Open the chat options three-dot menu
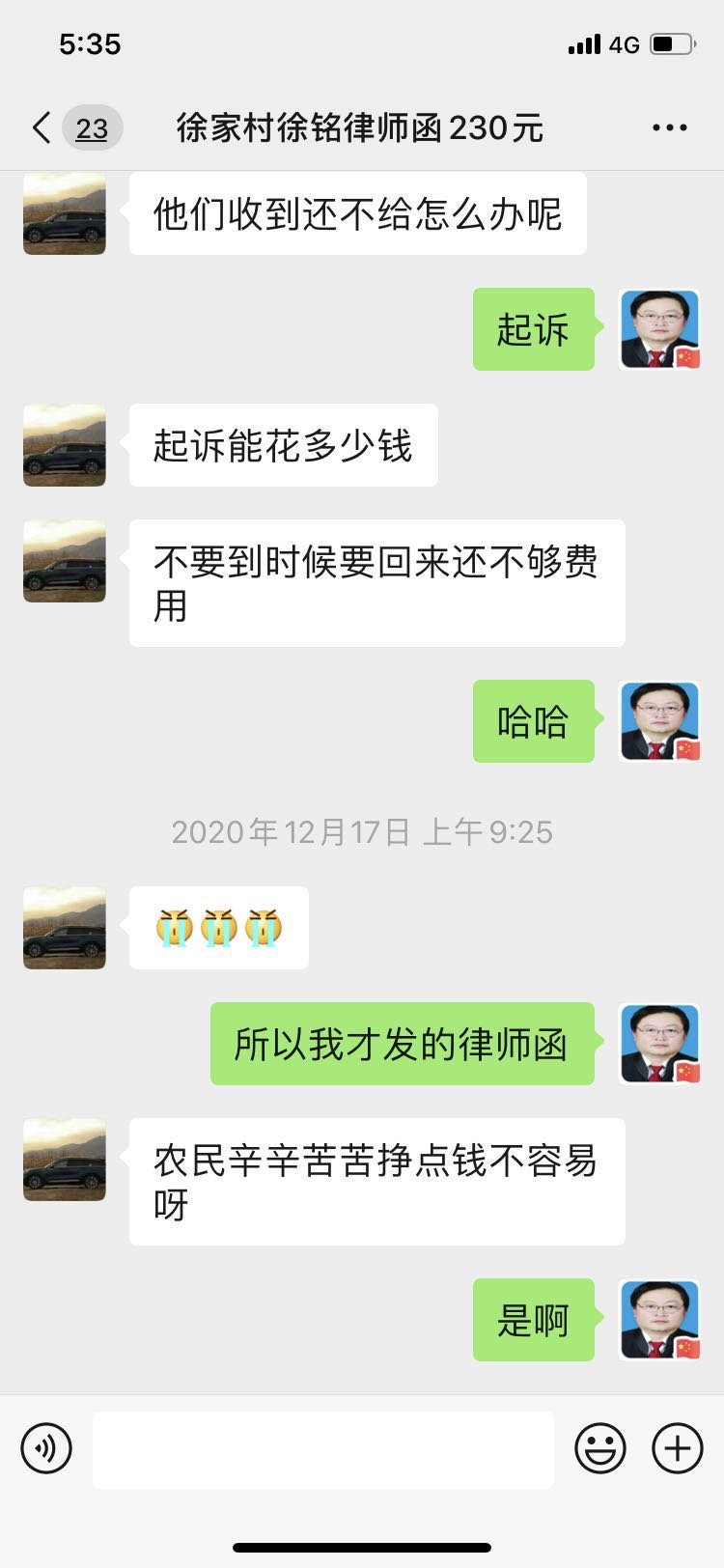Image resolution: width=724 pixels, height=1568 pixels. pos(670,127)
